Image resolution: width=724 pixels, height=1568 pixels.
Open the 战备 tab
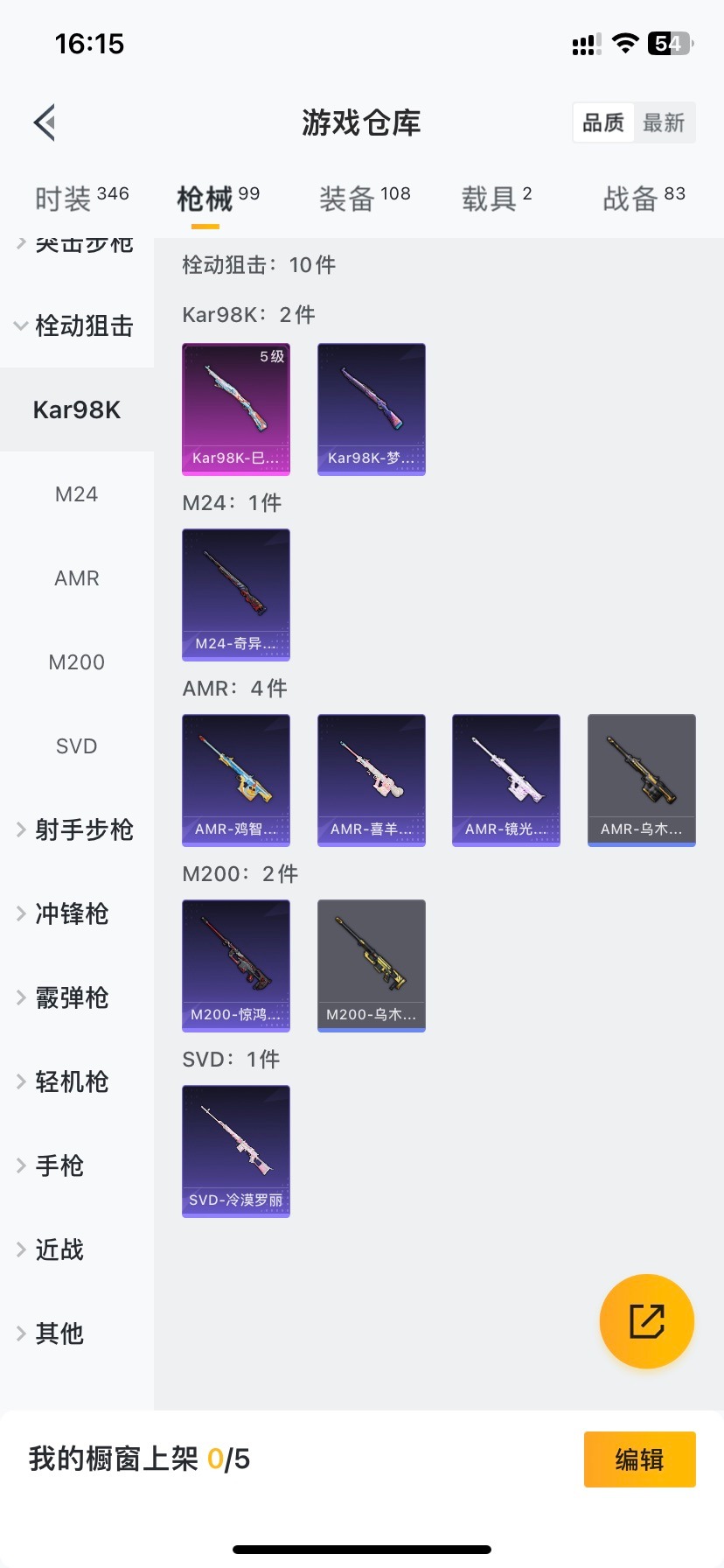(644, 199)
